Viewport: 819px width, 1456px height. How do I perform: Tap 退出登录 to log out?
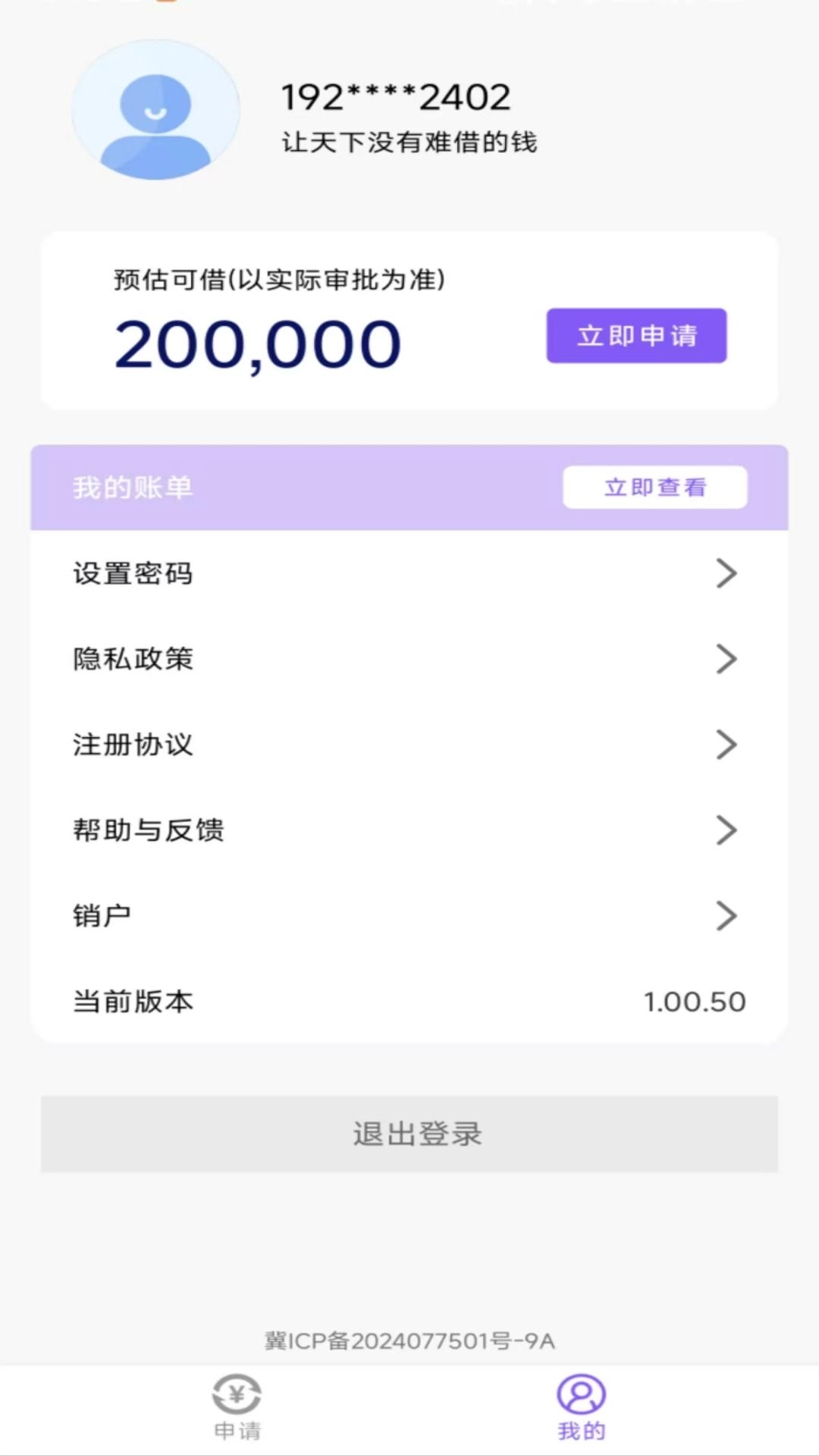[x=409, y=1134]
